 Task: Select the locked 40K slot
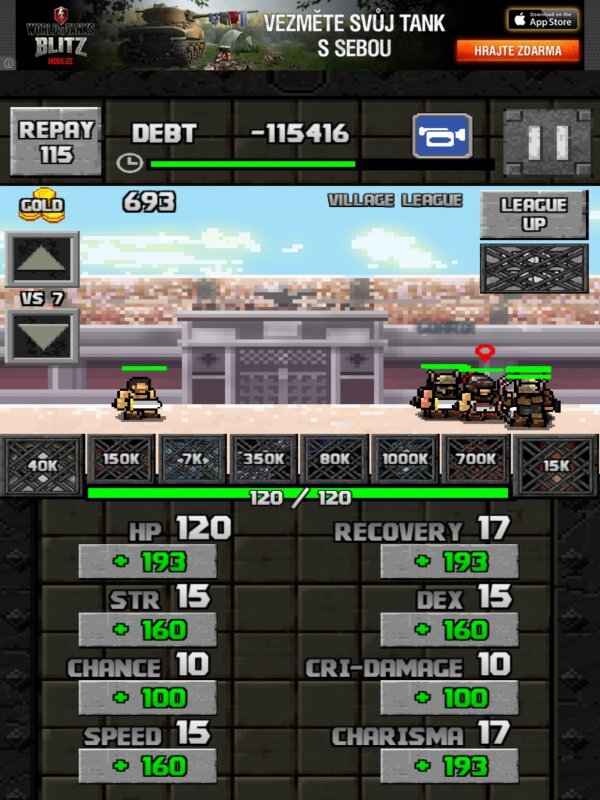click(x=42, y=465)
